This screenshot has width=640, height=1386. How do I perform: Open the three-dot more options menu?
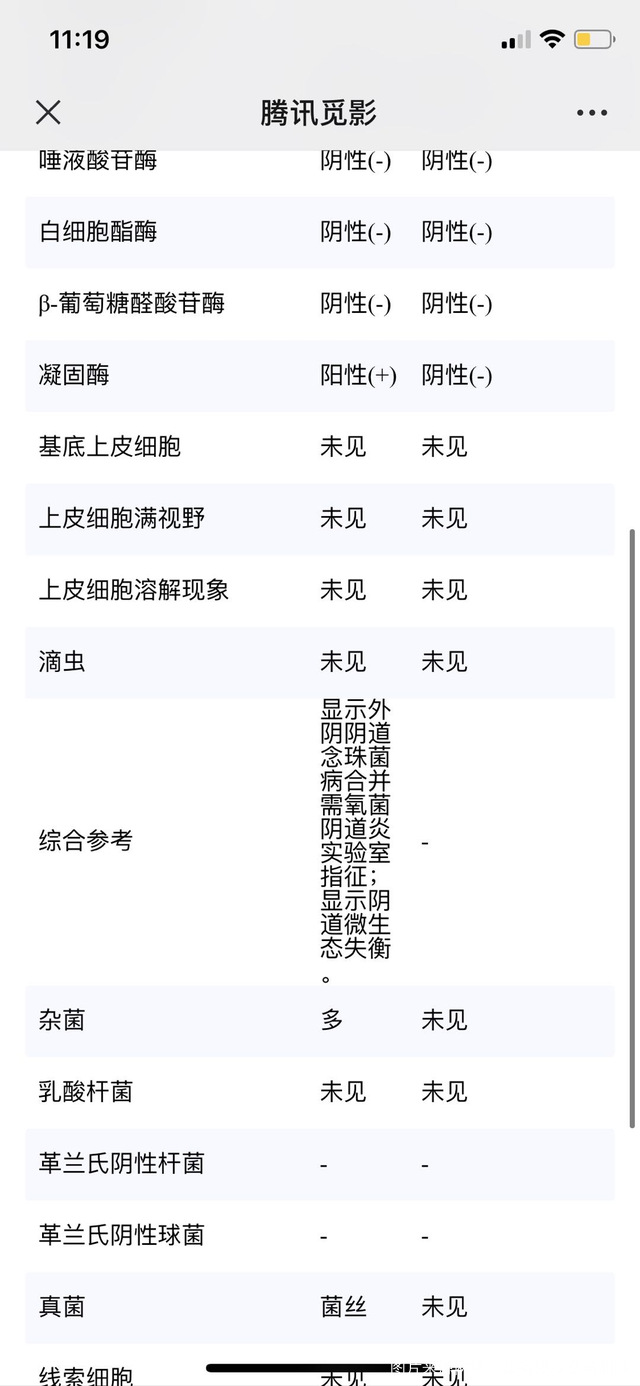(591, 113)
